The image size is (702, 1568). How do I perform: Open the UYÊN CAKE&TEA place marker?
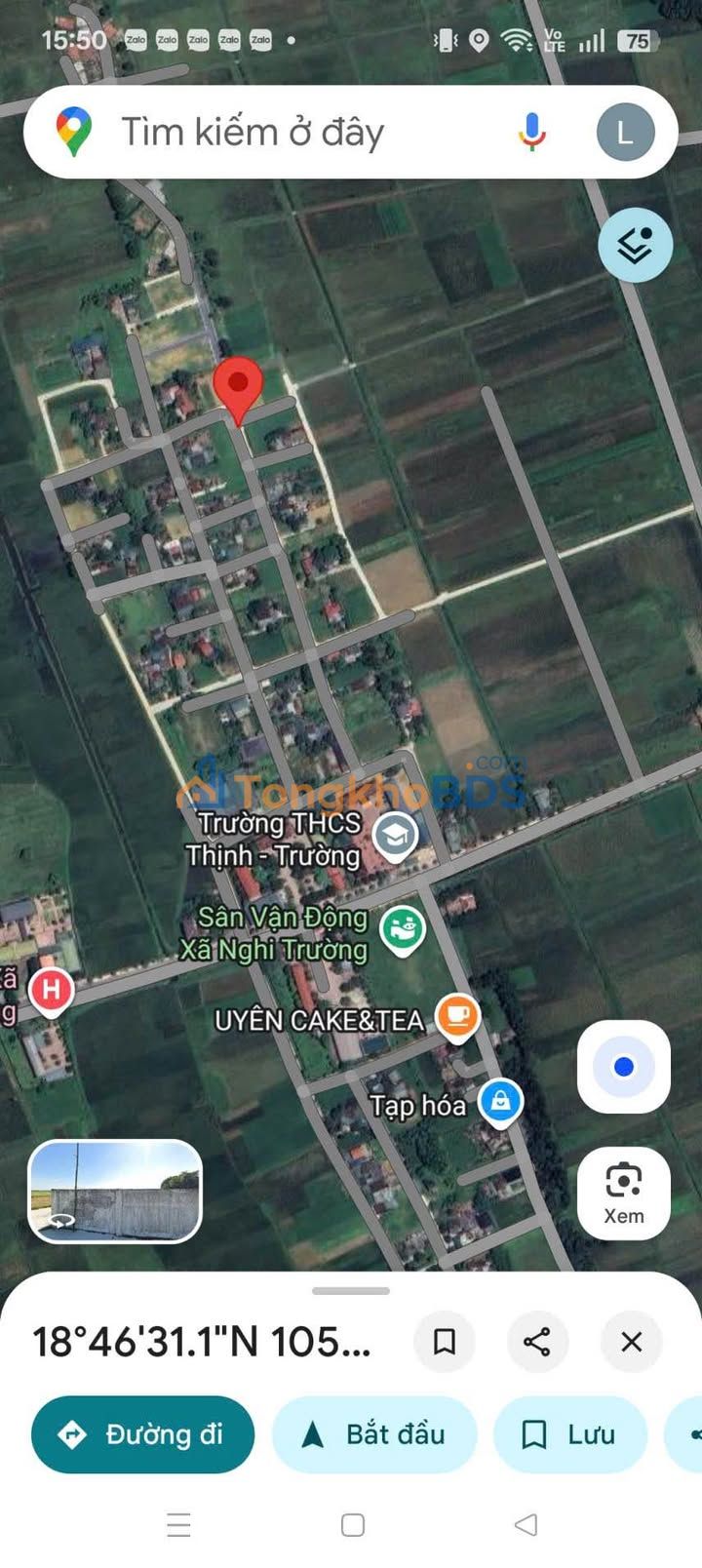click(x=456, y=1016)
